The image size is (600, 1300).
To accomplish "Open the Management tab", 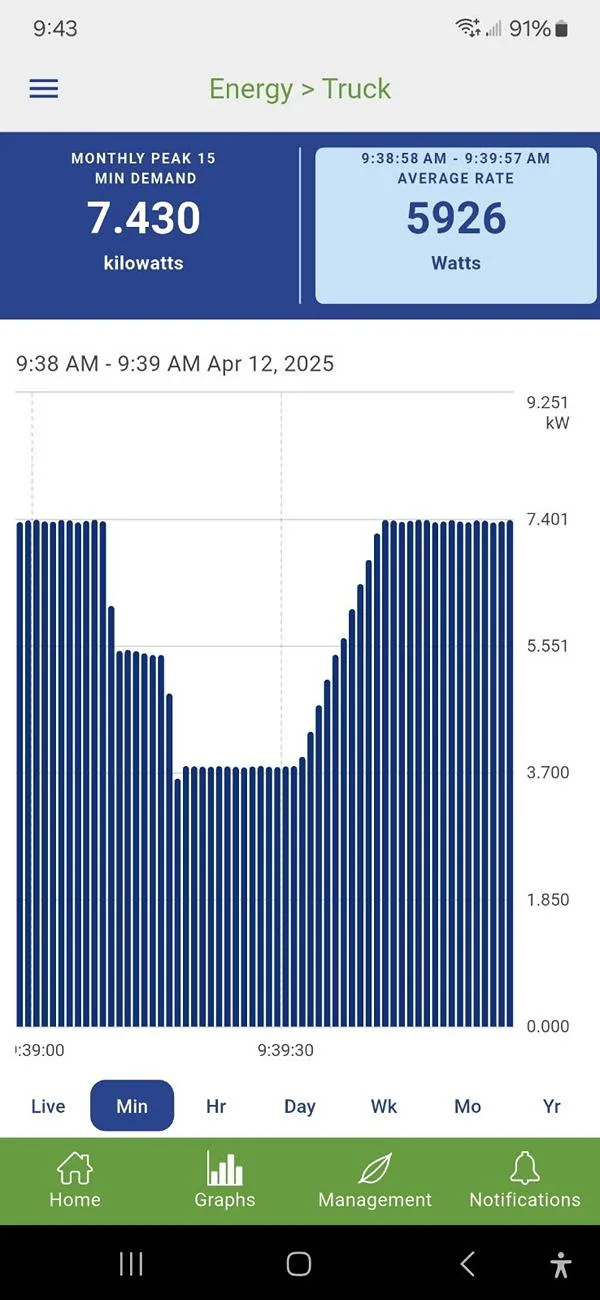I will click(375, 1181).
